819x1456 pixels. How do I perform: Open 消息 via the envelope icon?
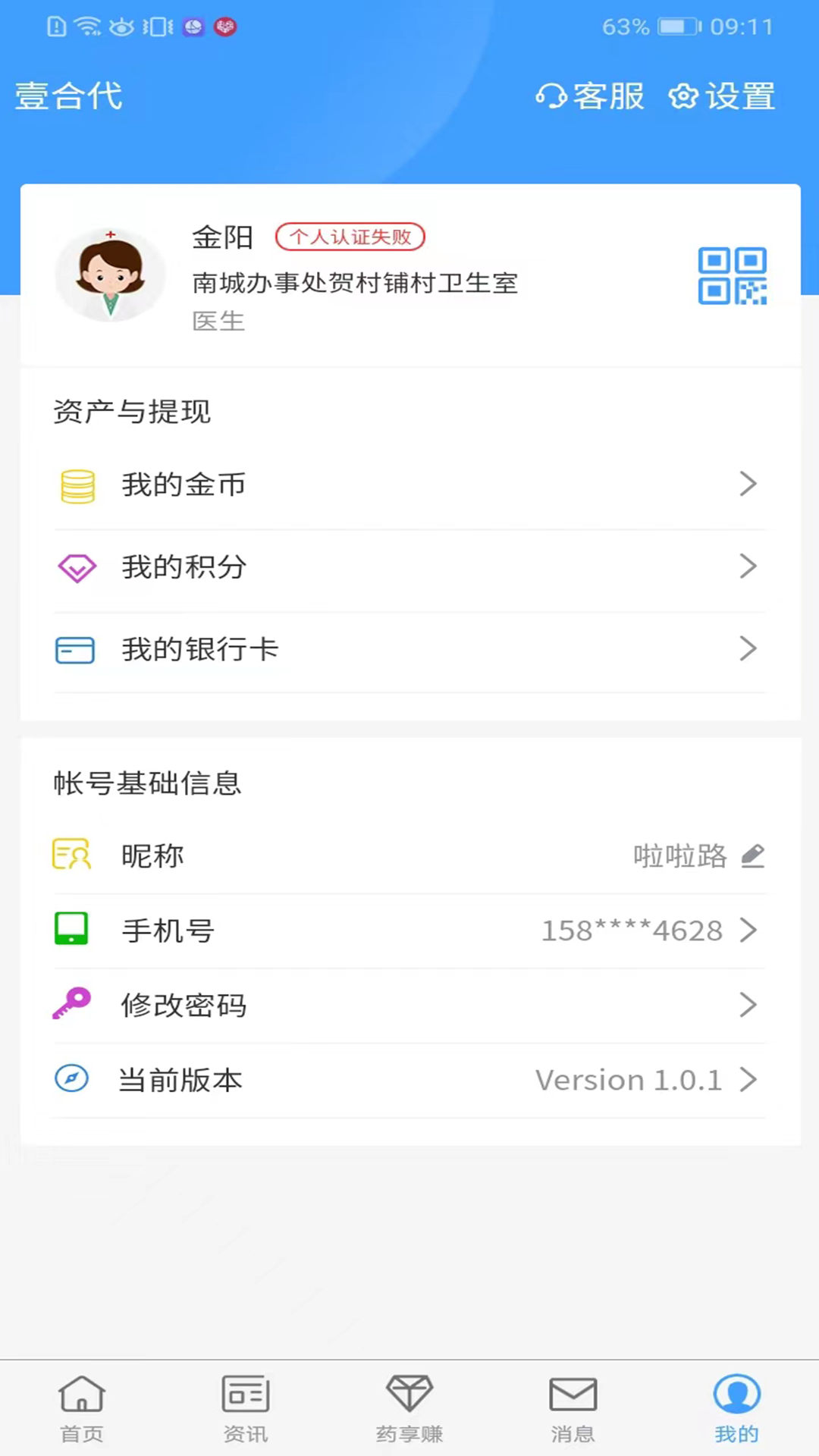coord(573,1395)
